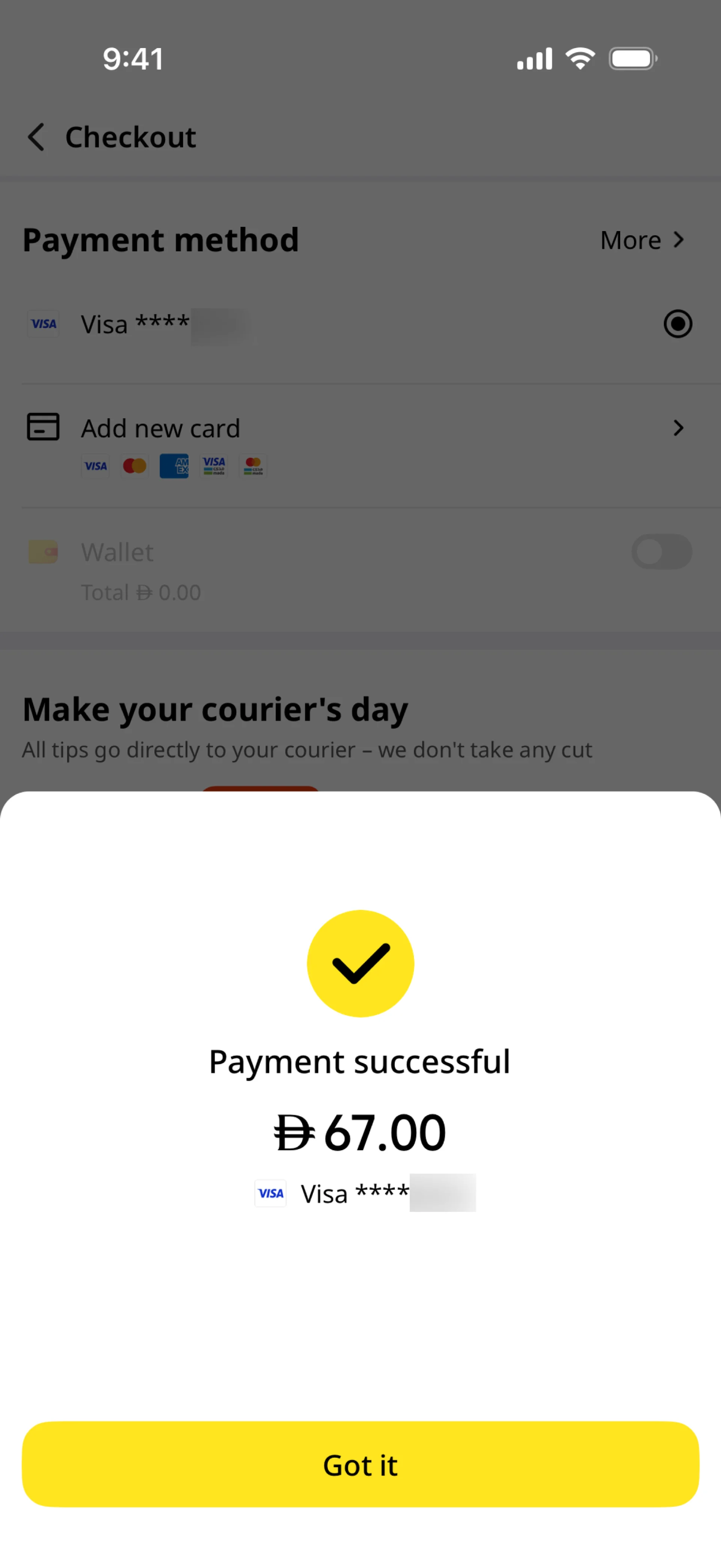Open More payment methods

tap(643, 240)
